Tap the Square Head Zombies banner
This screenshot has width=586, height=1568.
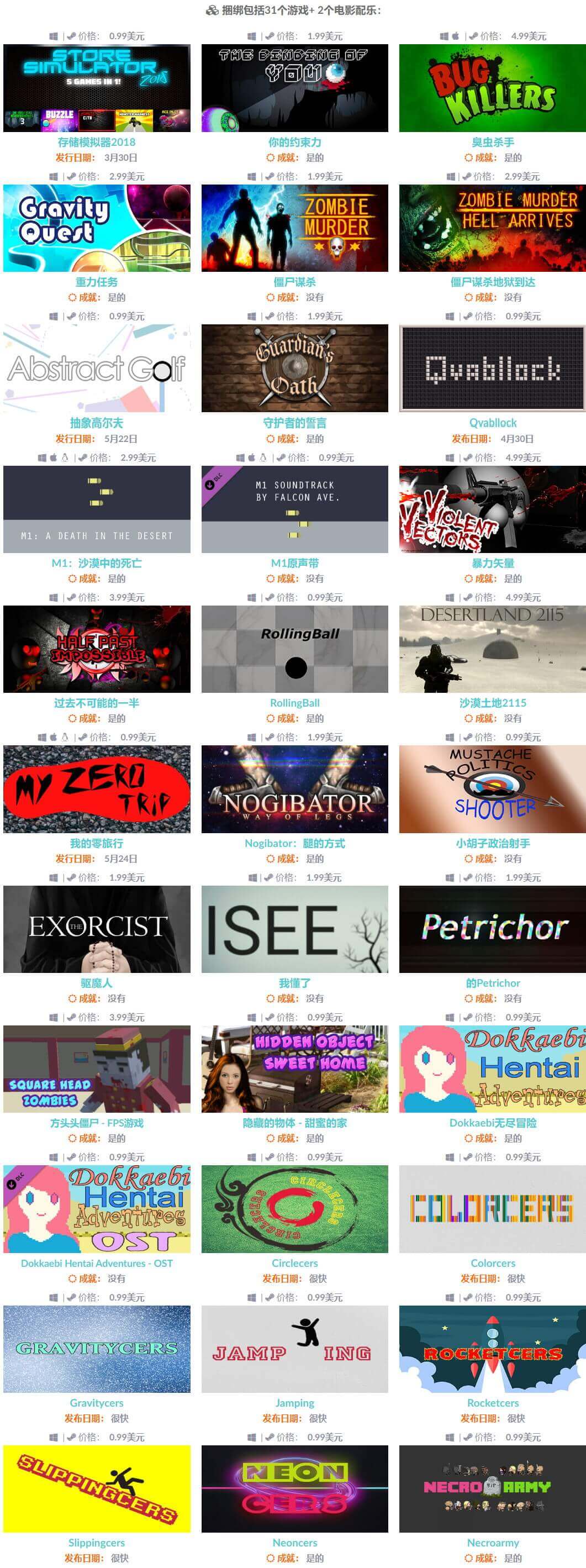pos(97,1069)
